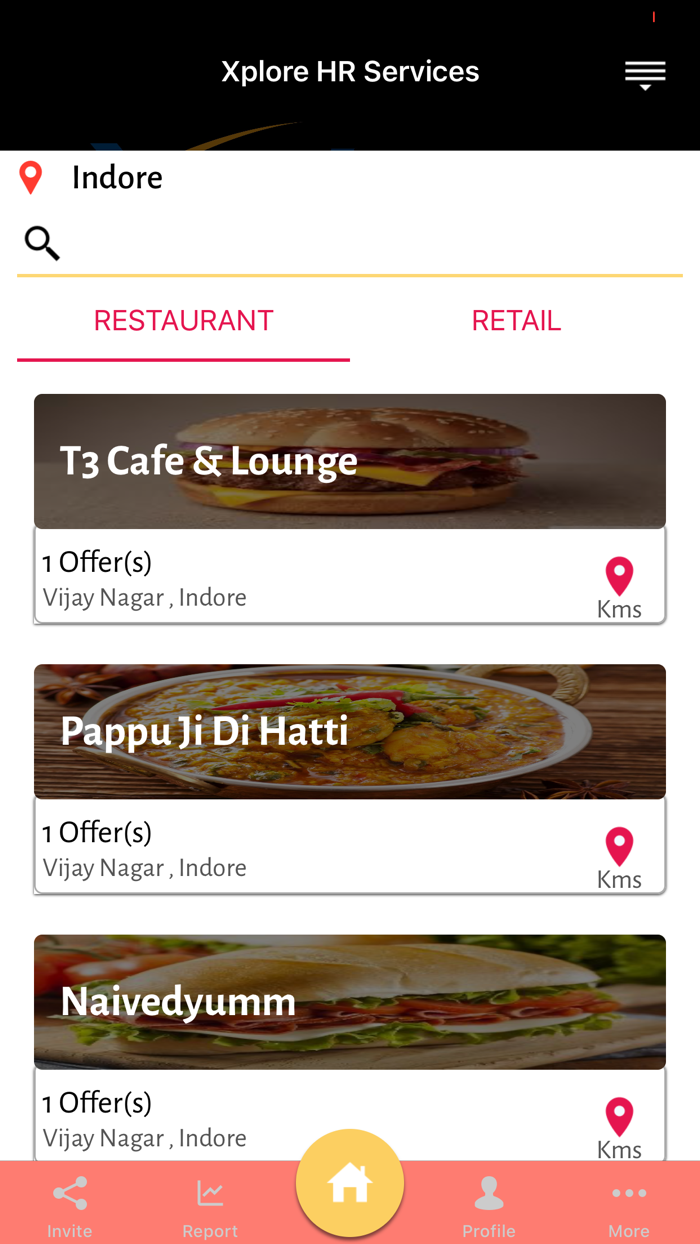The image size is (700, 1244).
Task: Switch to the RESTAURANT tab
Action: point(183,321)
